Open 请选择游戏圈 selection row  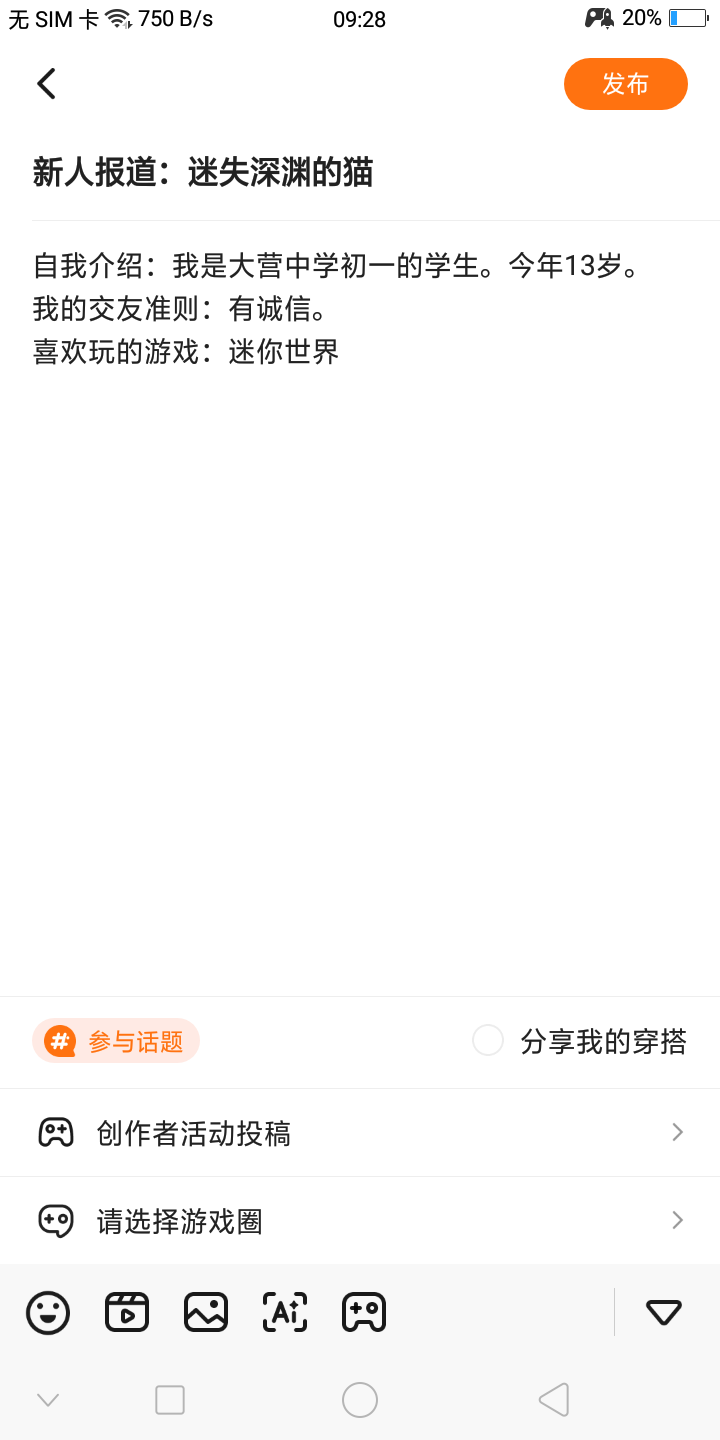pos(360,1221)
